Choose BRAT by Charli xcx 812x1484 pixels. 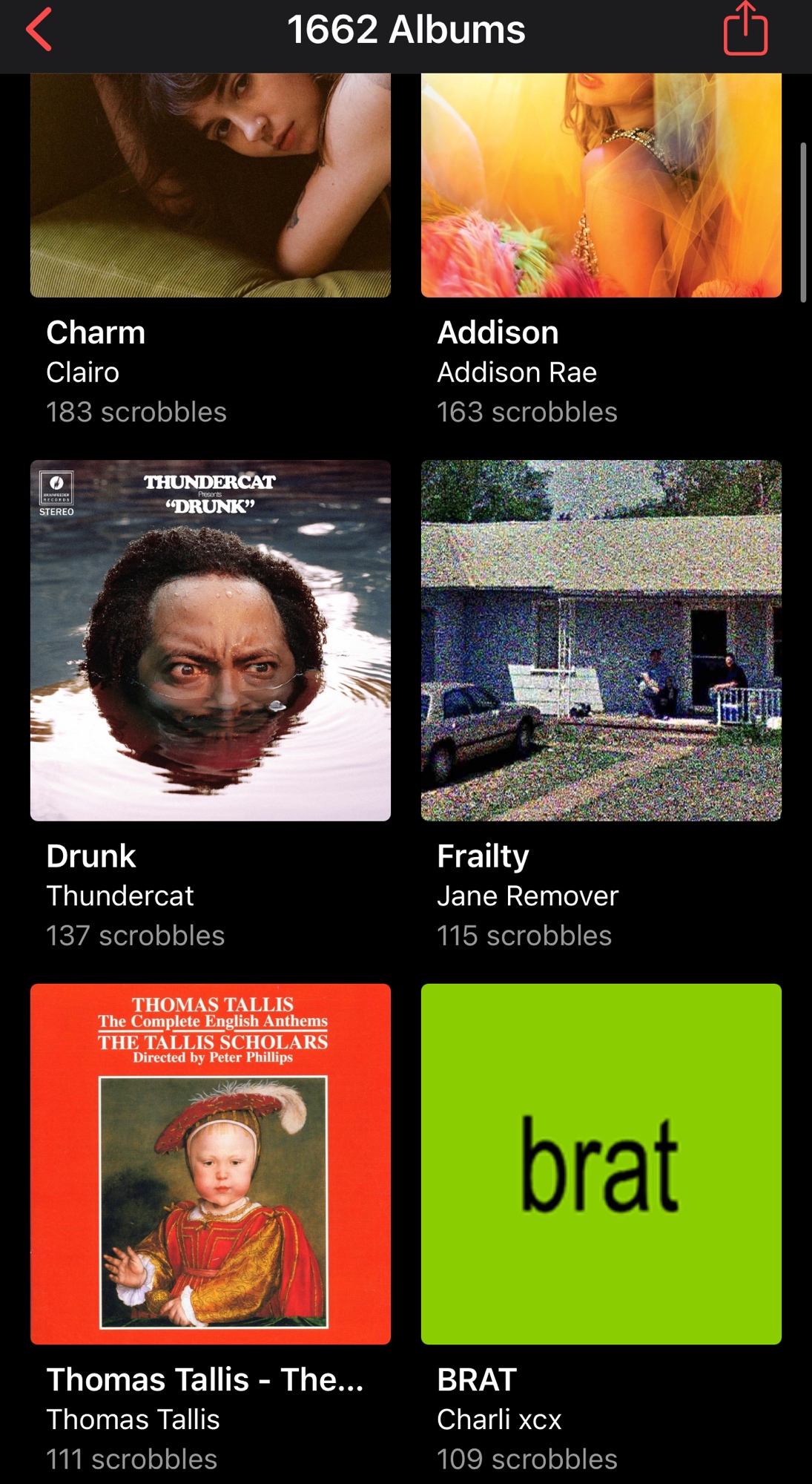[601, 1163]
